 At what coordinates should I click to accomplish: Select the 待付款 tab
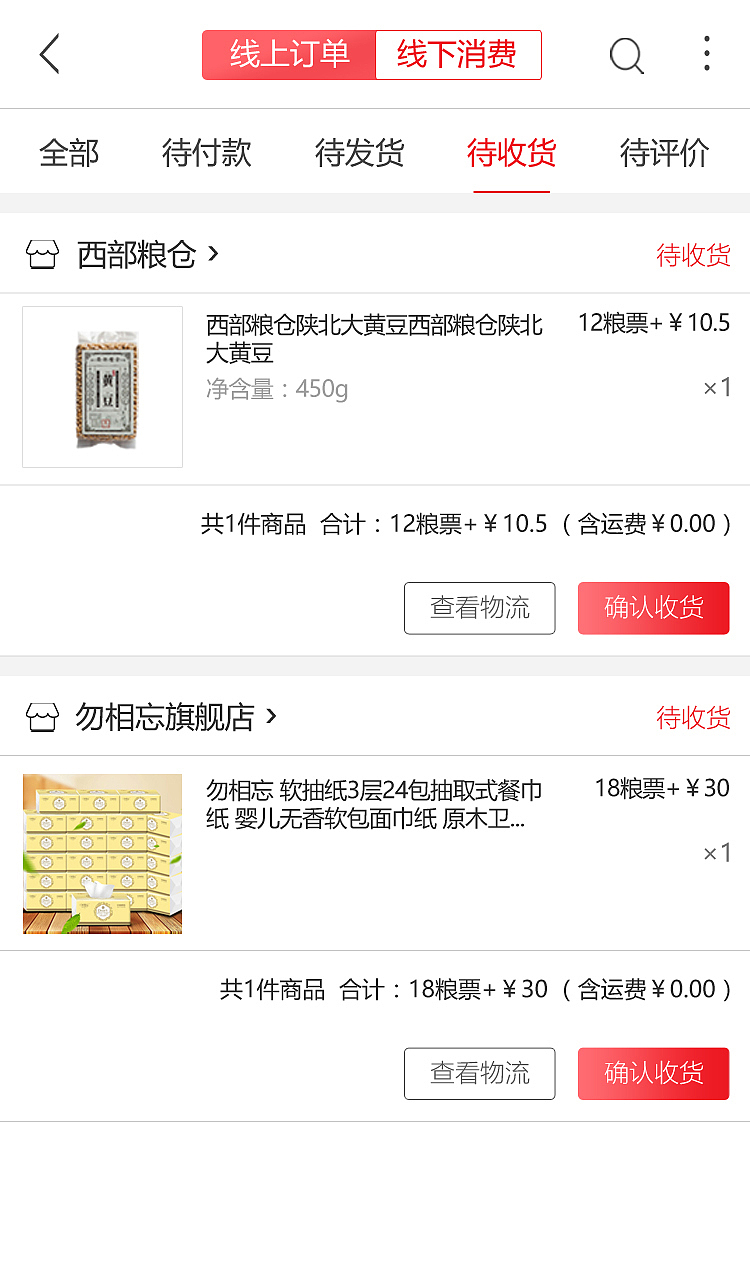[x=206, y=151]
